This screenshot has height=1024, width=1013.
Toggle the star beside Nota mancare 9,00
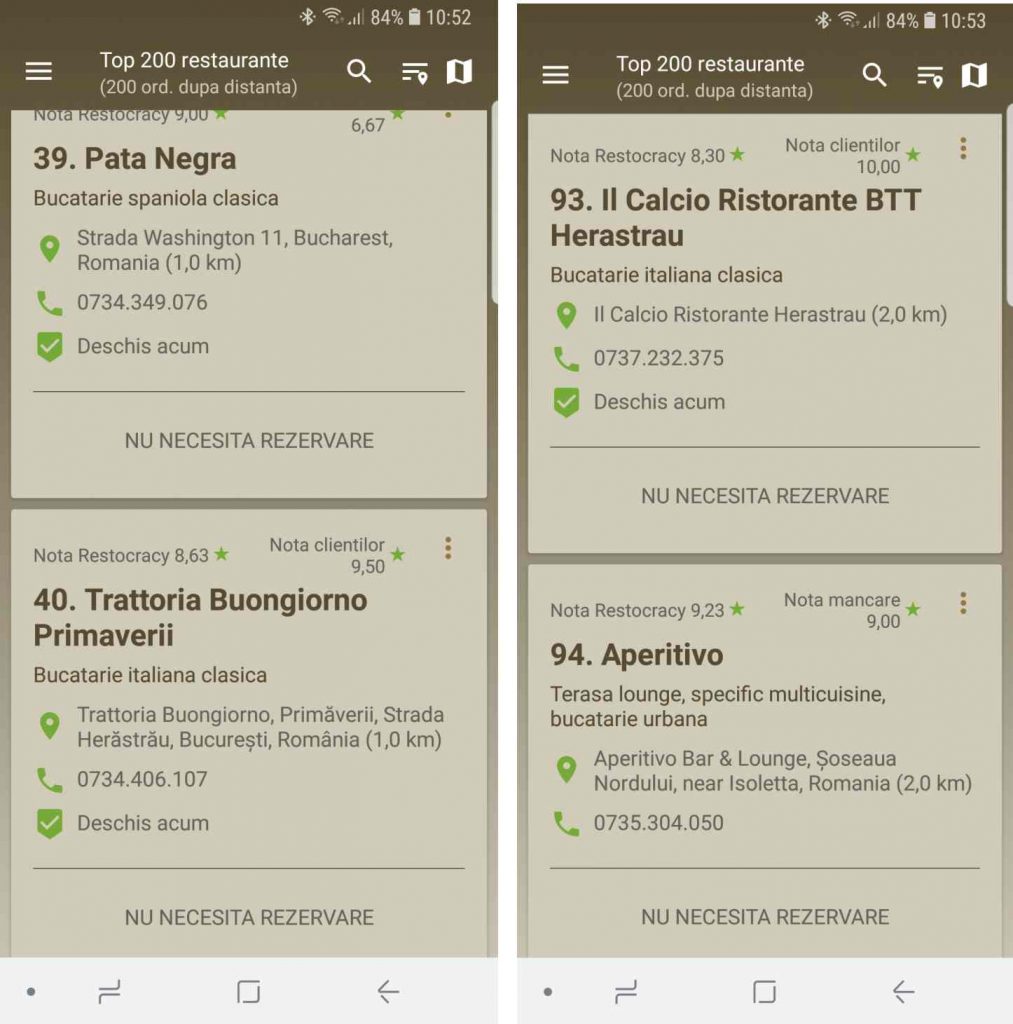913,610
